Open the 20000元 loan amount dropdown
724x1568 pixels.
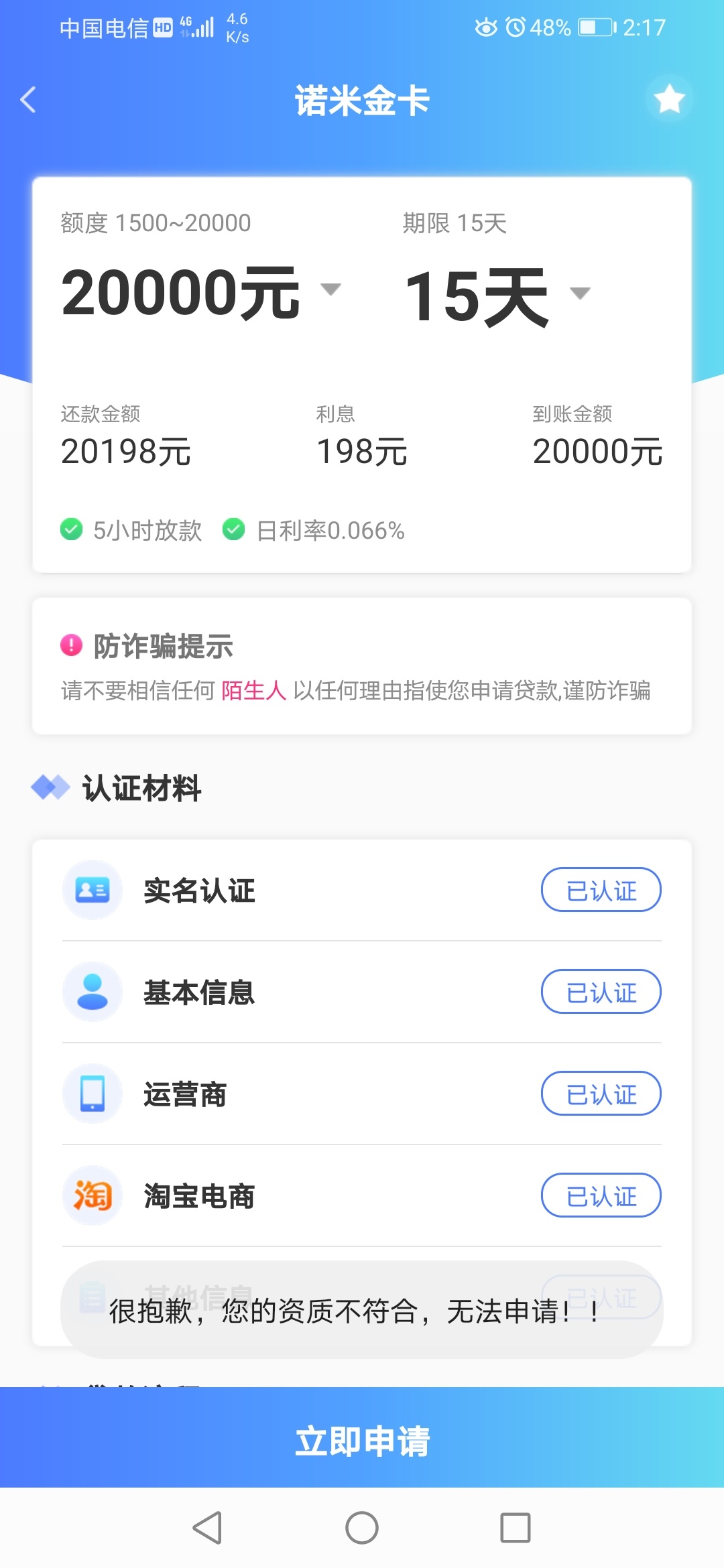pos(201,291)
